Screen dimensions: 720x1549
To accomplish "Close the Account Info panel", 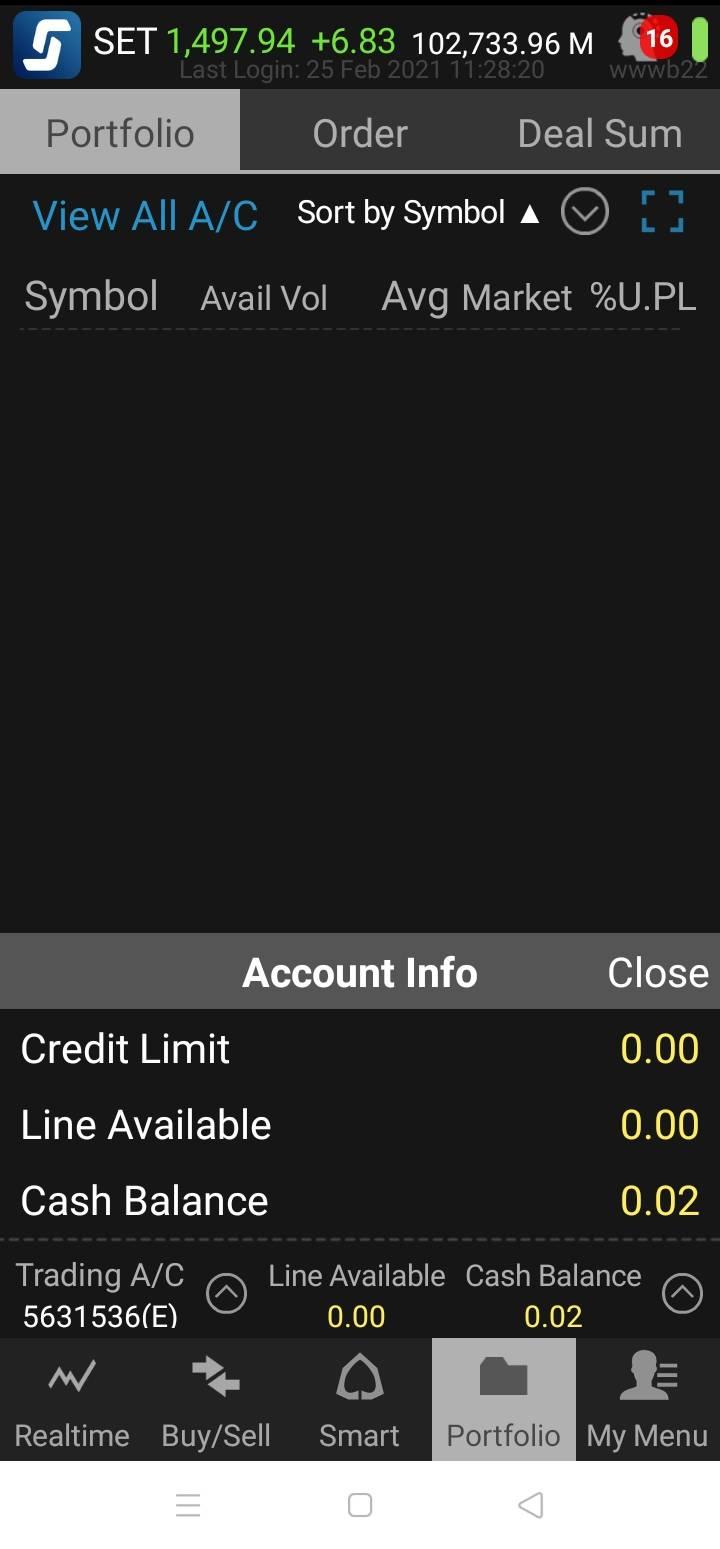I will (x=657, y=972).
